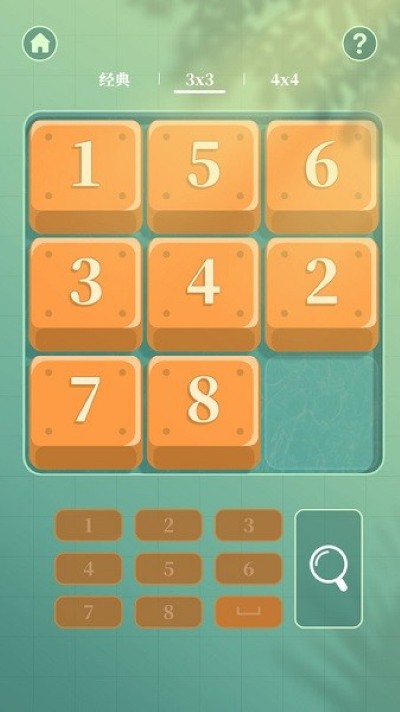The width and height of the screenshot is (400, 712).
Task: Choose small key 2 below the board
Action: [168, 525]
